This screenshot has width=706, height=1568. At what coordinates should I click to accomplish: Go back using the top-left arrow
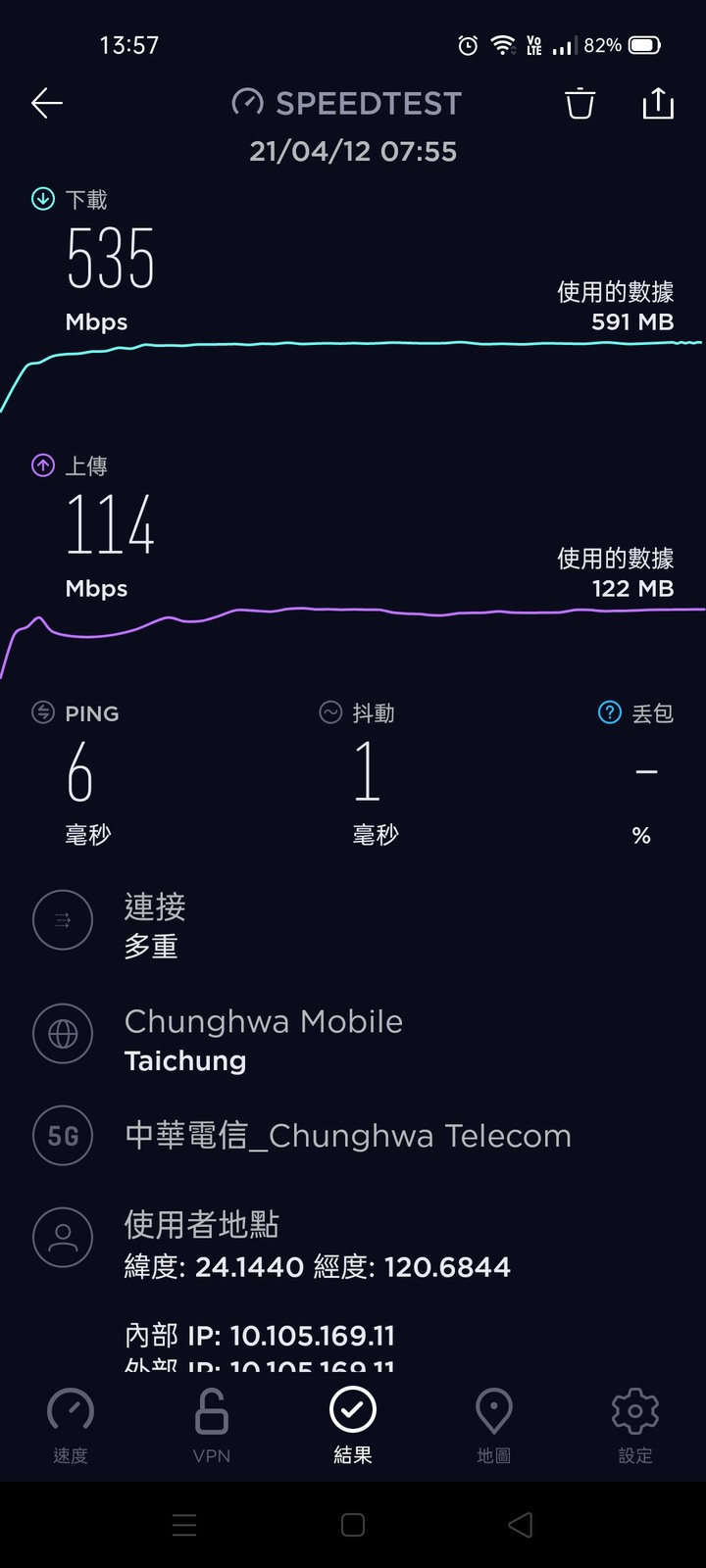tap(46, 103)
